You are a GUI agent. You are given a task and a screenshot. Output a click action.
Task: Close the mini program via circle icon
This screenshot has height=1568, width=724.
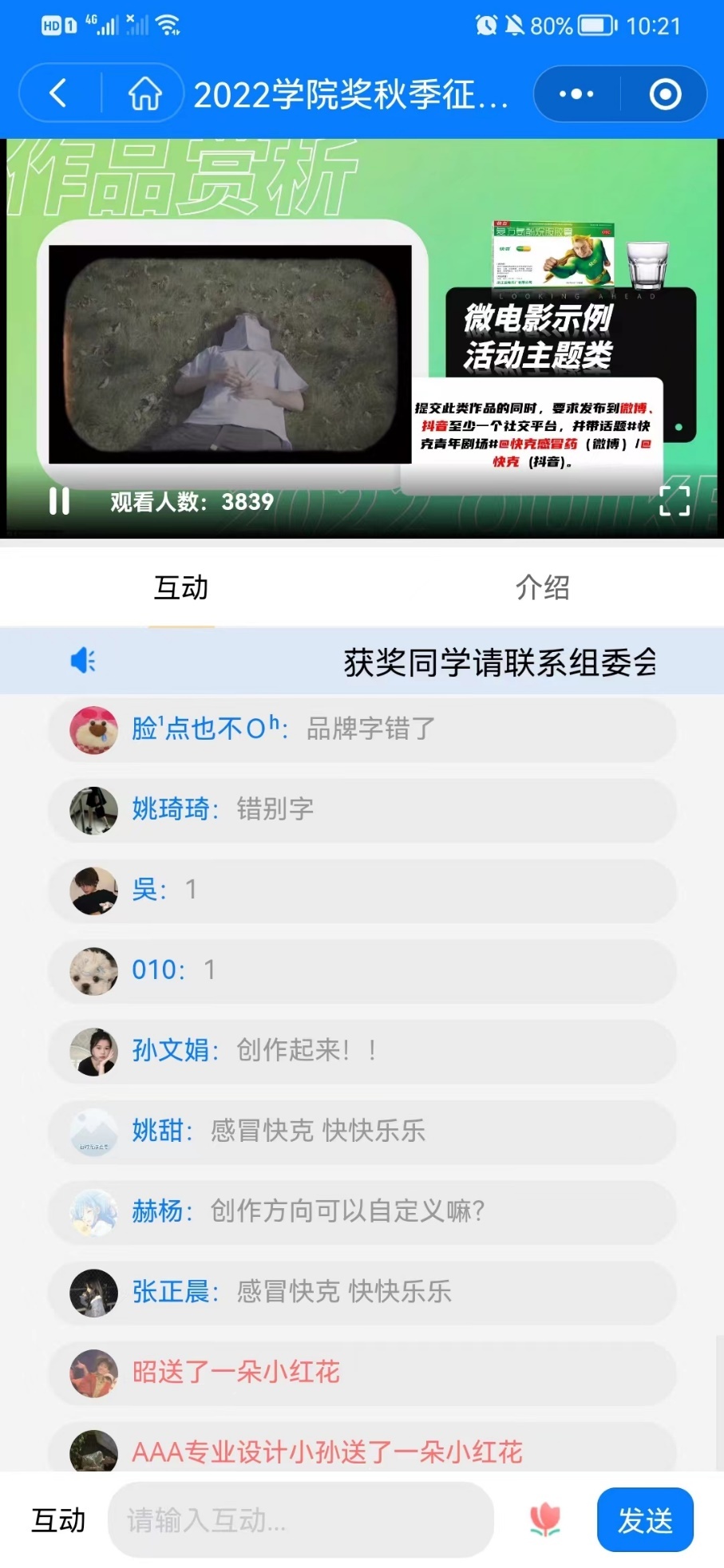(x=665, y=94)
